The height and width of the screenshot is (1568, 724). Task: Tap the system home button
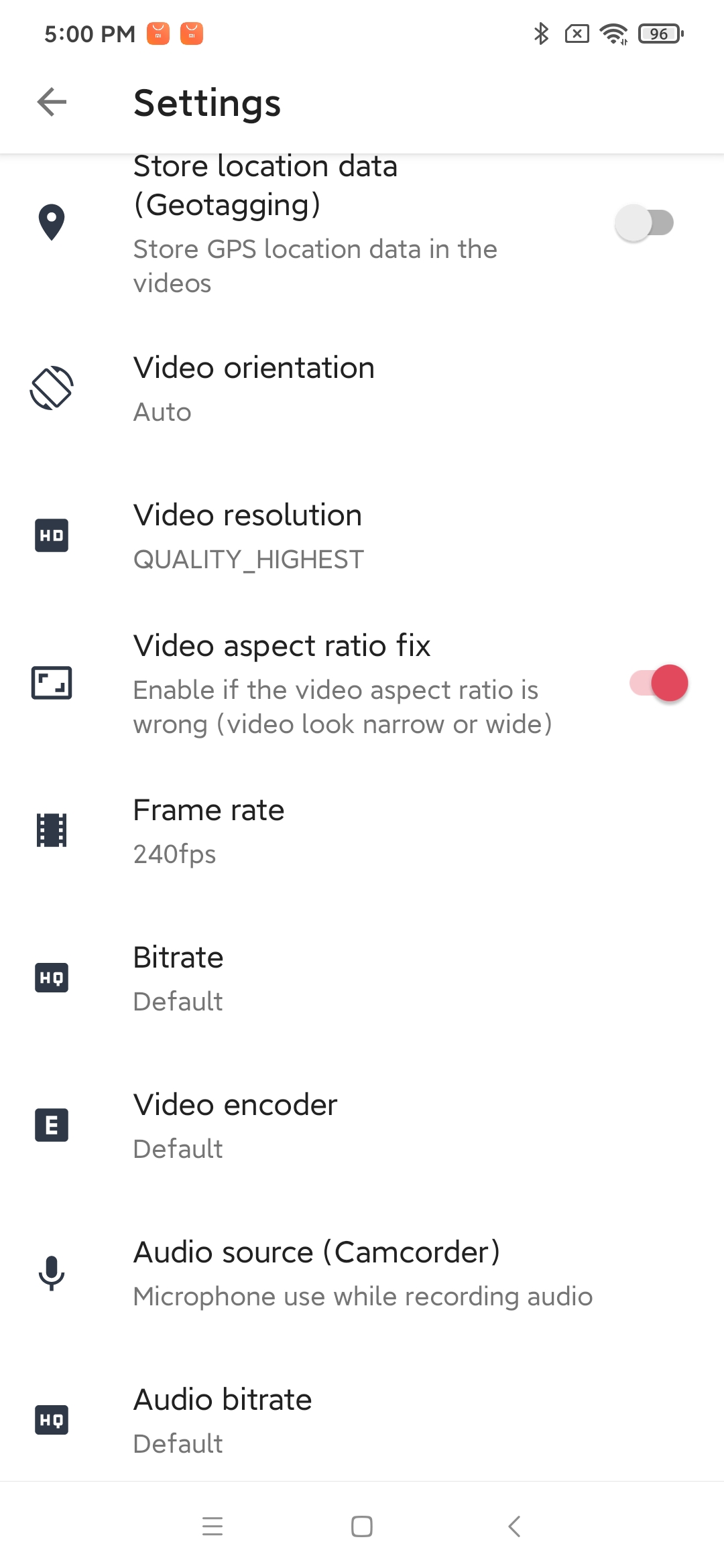point(362,1526)
